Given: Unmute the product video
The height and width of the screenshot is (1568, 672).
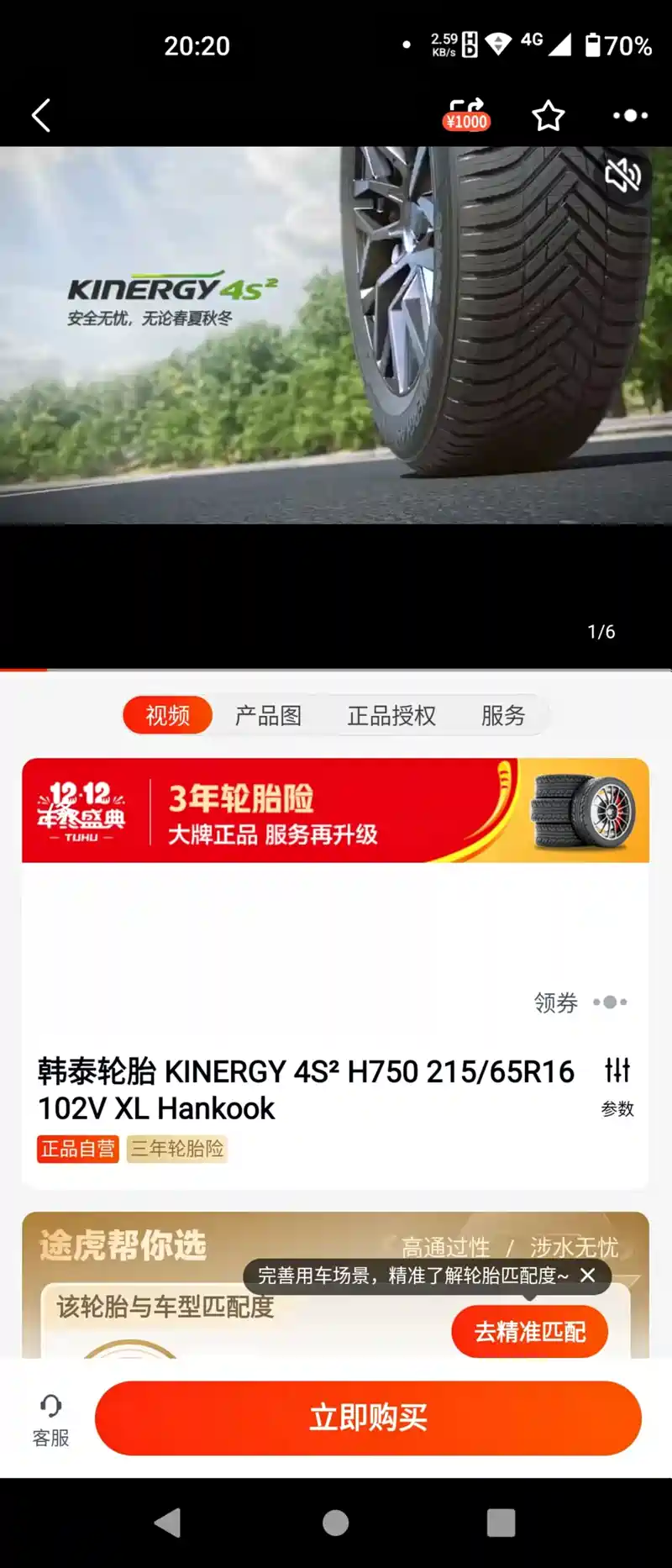Looking at the screenshot, I should point(622,175).
